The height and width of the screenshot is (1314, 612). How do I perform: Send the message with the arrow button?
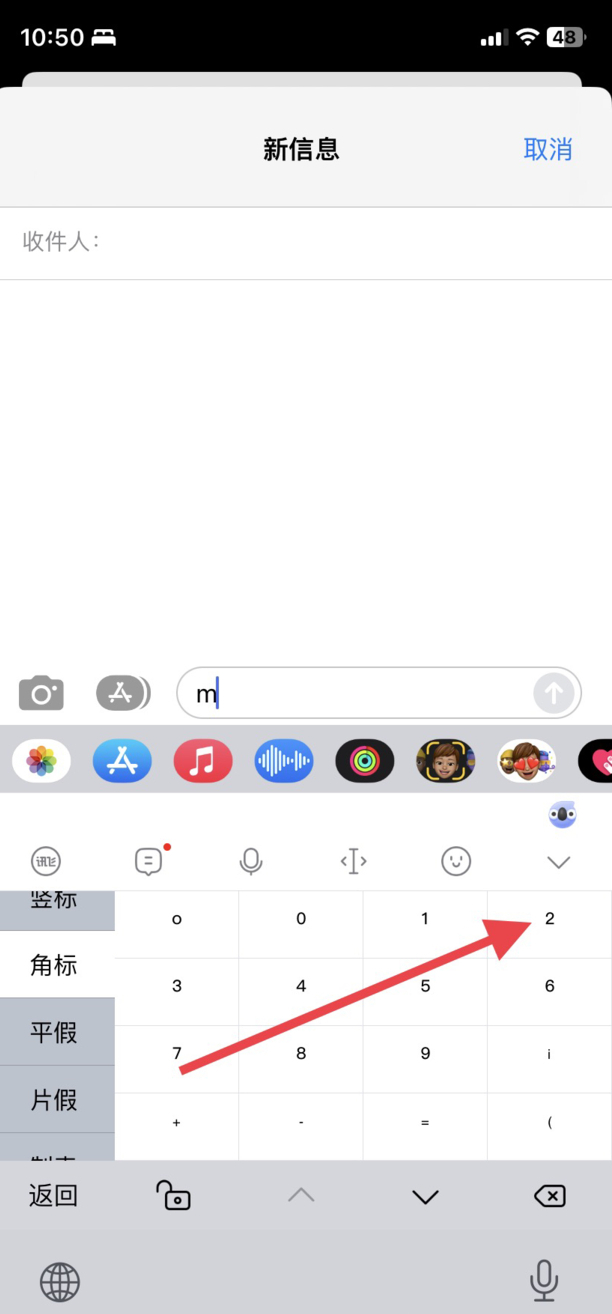pyautogui.click(x=554, y=692)
